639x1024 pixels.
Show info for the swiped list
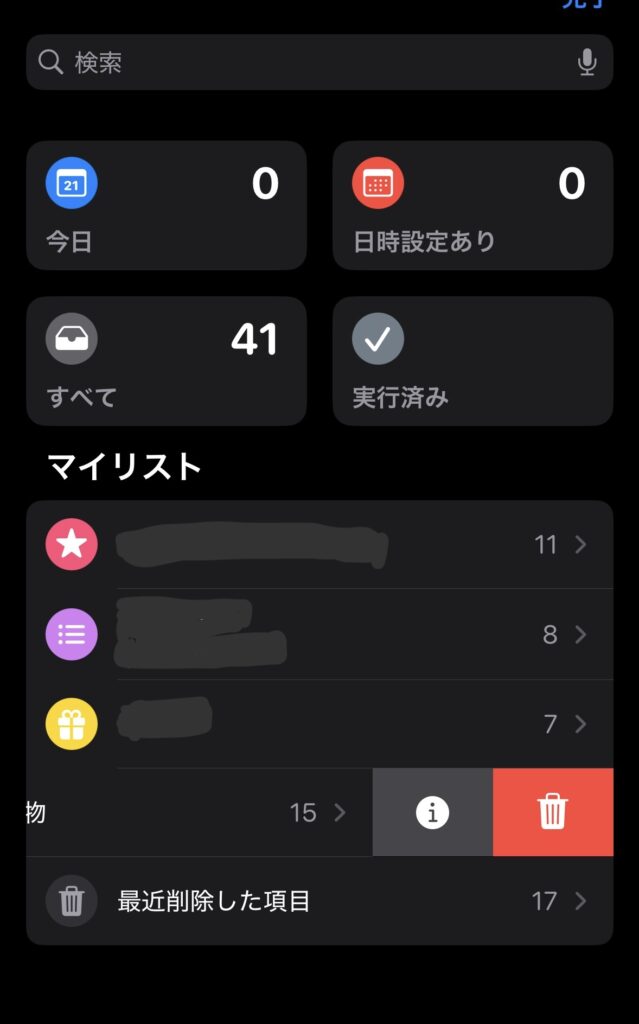tap(433, 812)
